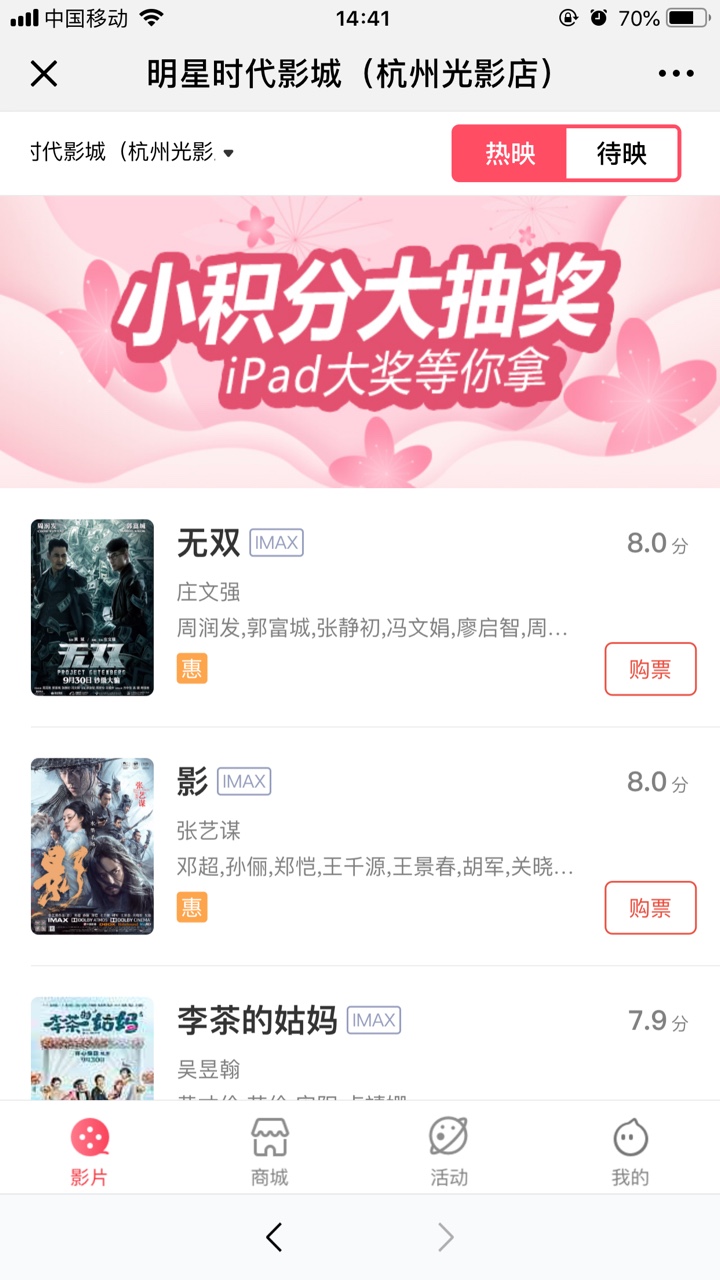The width and height of the screenshot is (720, 1280).
Task: Expand the cinema location dropdown
Action: [x=132, y=153]
